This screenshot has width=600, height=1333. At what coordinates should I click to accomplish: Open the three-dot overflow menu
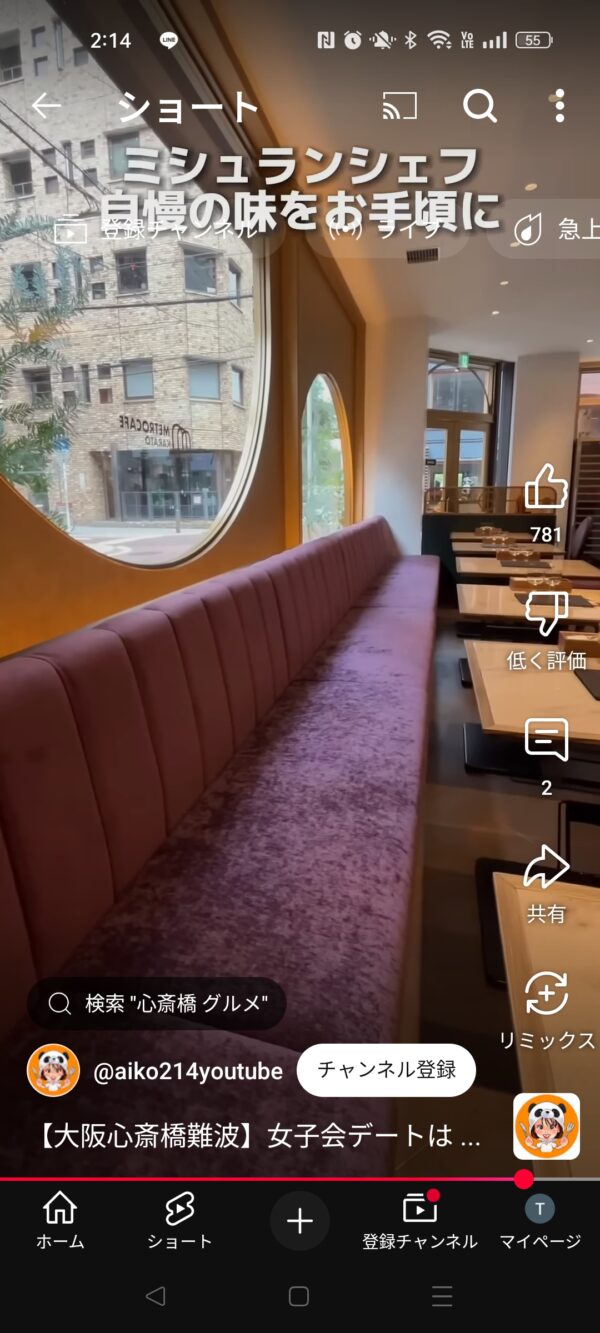coord(559,106)
